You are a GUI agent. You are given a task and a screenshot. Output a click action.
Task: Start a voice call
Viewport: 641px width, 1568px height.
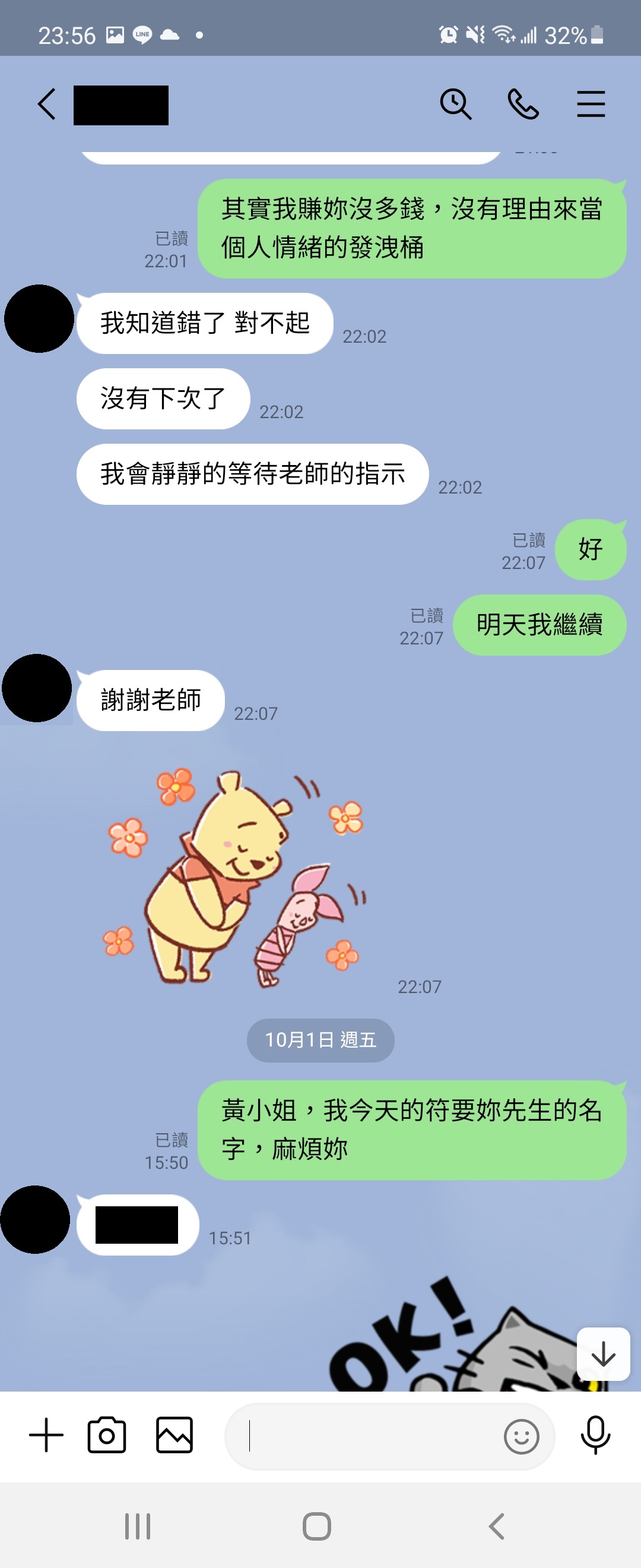(x=523, y=104)
